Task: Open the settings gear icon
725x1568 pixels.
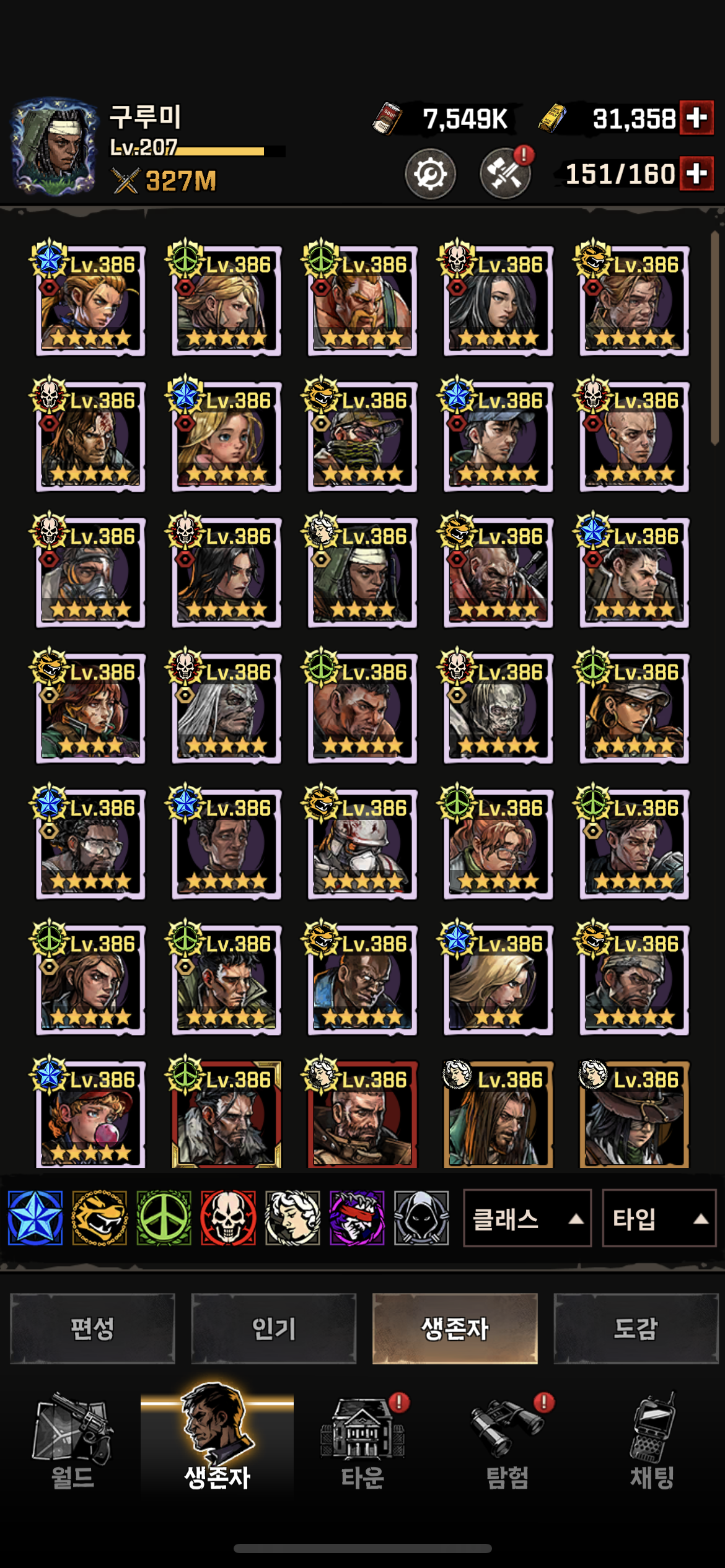Action: (430, 175)
